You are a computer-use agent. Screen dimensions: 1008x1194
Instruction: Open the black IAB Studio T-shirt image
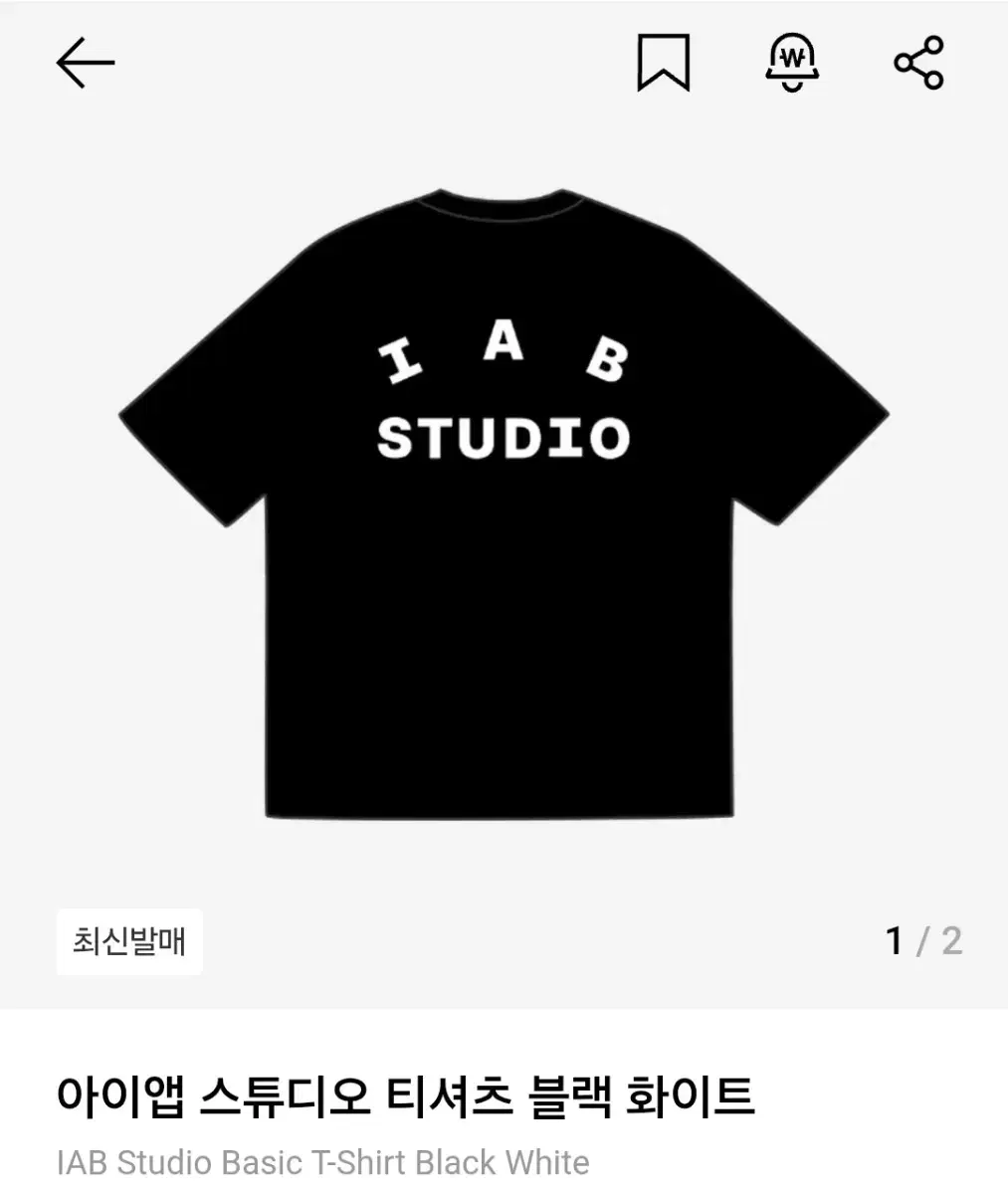(x=504, y=502)
